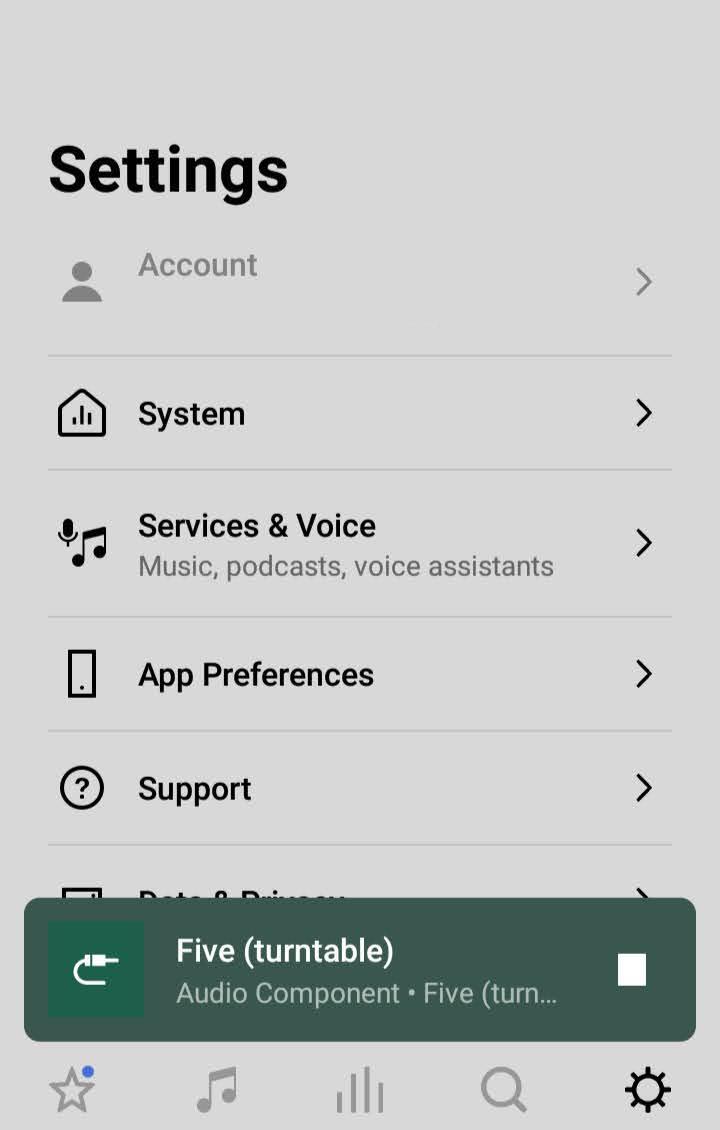This screenshot has width=720, height=1130.
Task: Expand the Account settings row
Action: [x=643, y=283]
